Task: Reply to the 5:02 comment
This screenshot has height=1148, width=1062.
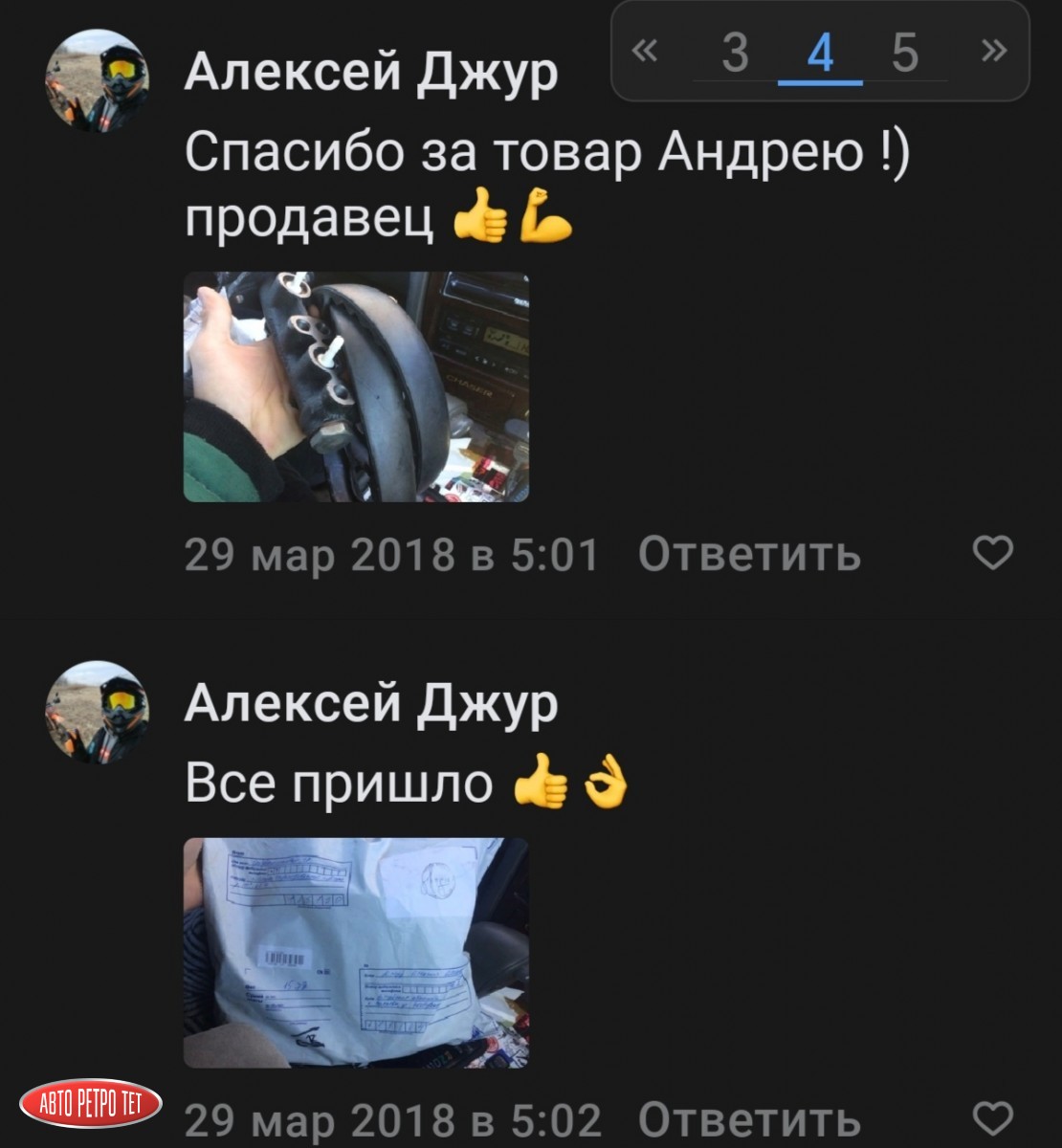Action: 749,1119
